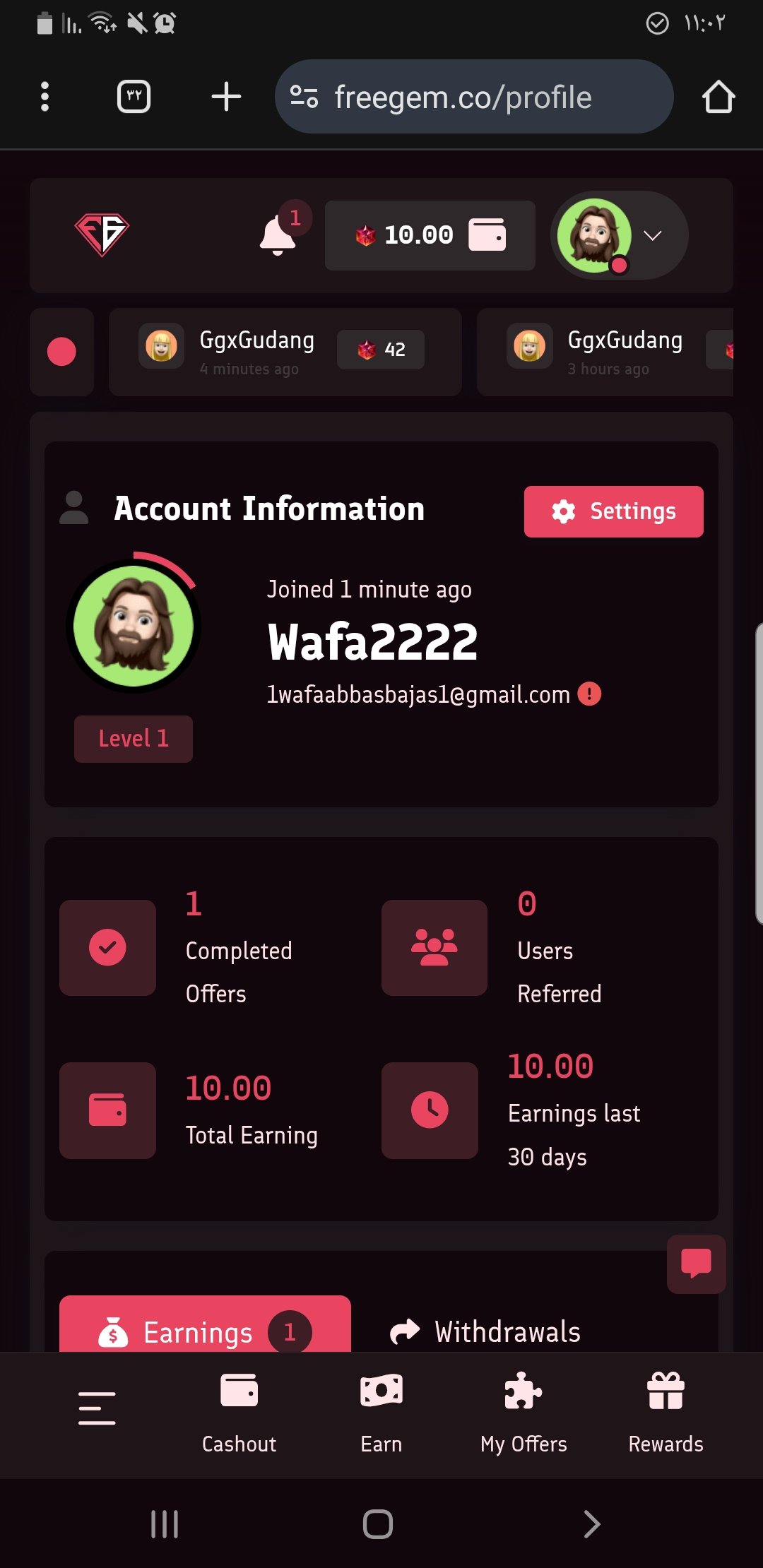This screenshot has height=1568, width=763.
Task: Open the browser tab switcher
Action: [134, 97]
